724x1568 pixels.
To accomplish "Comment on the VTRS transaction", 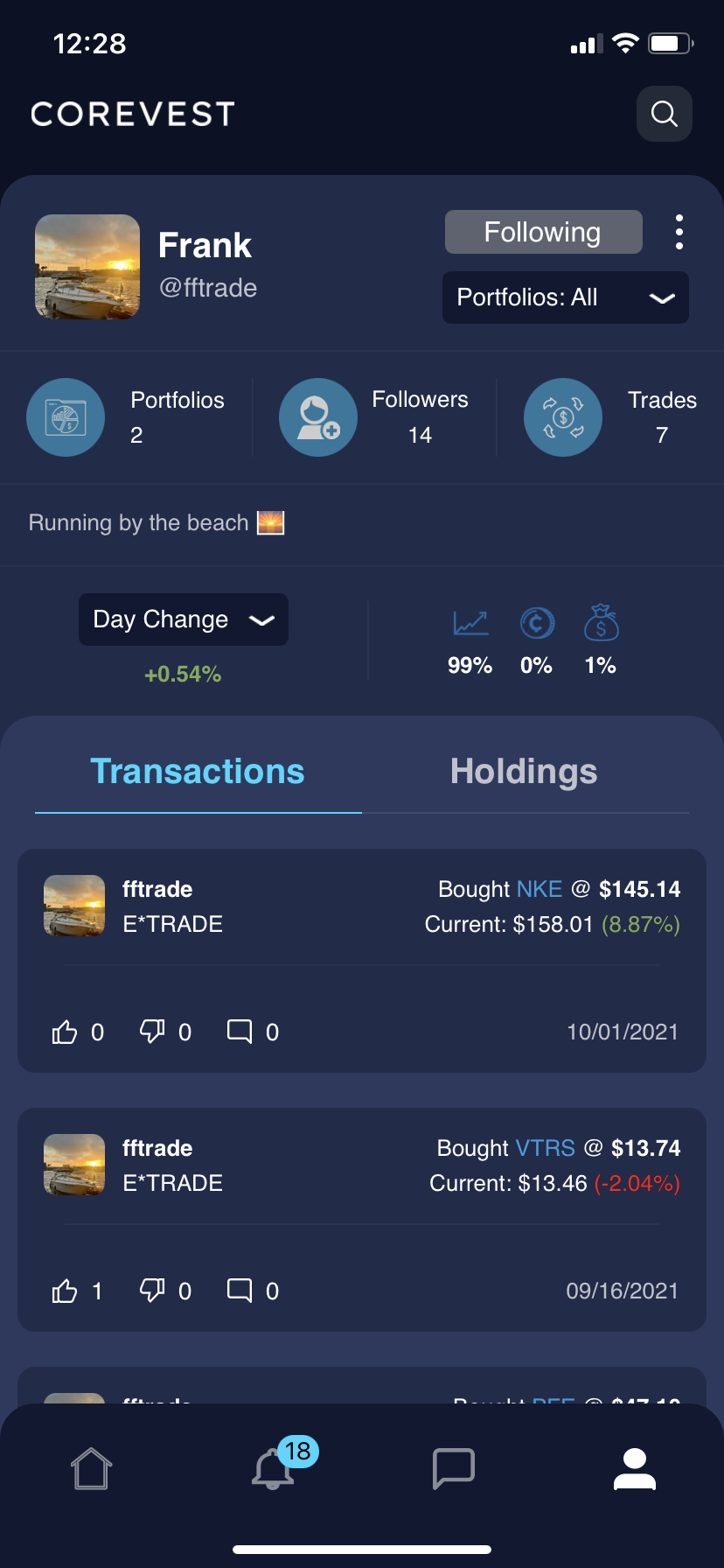I will coord(240,1291).
